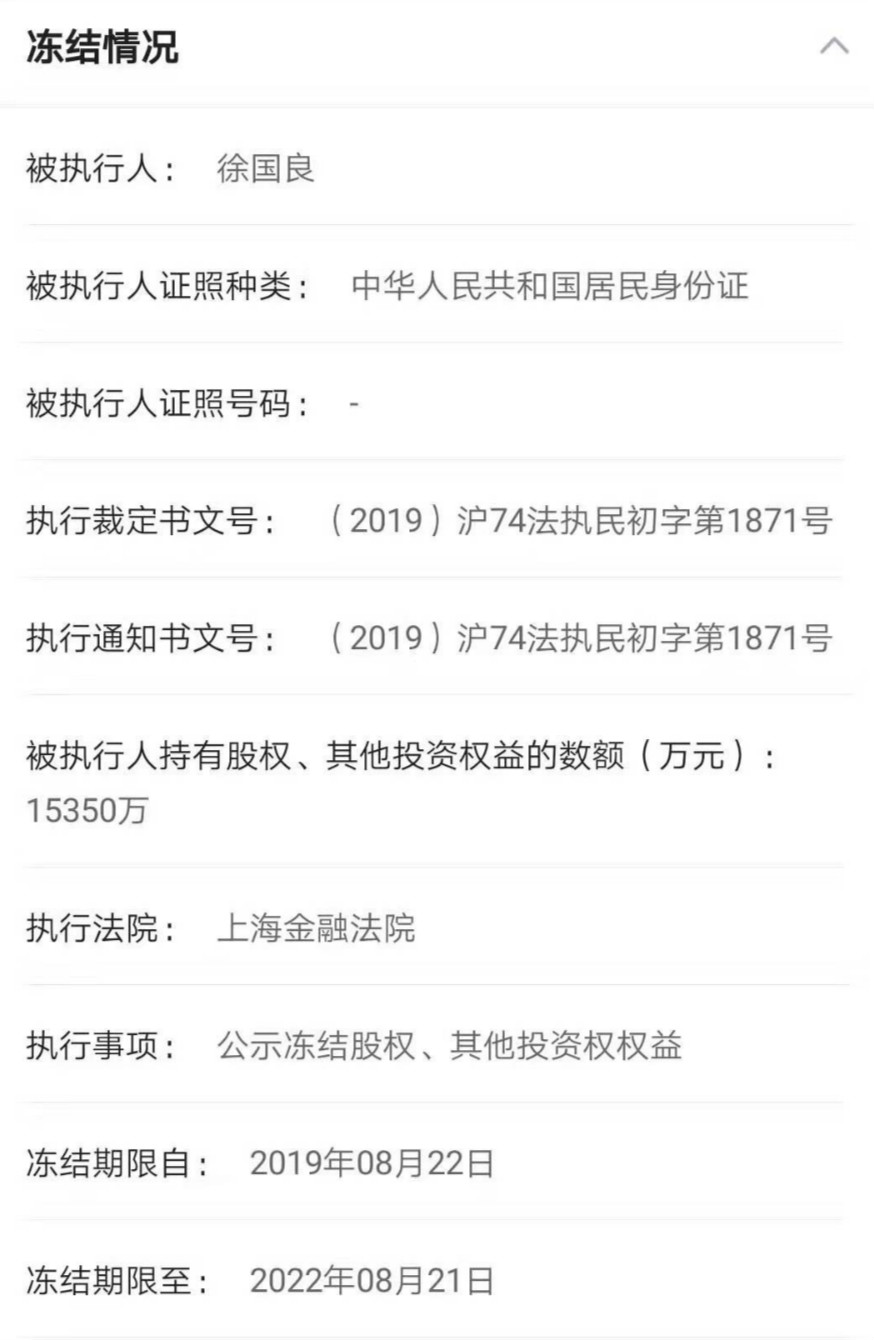
Task: Click the 执行通知书文号 row
Action: 430,638
